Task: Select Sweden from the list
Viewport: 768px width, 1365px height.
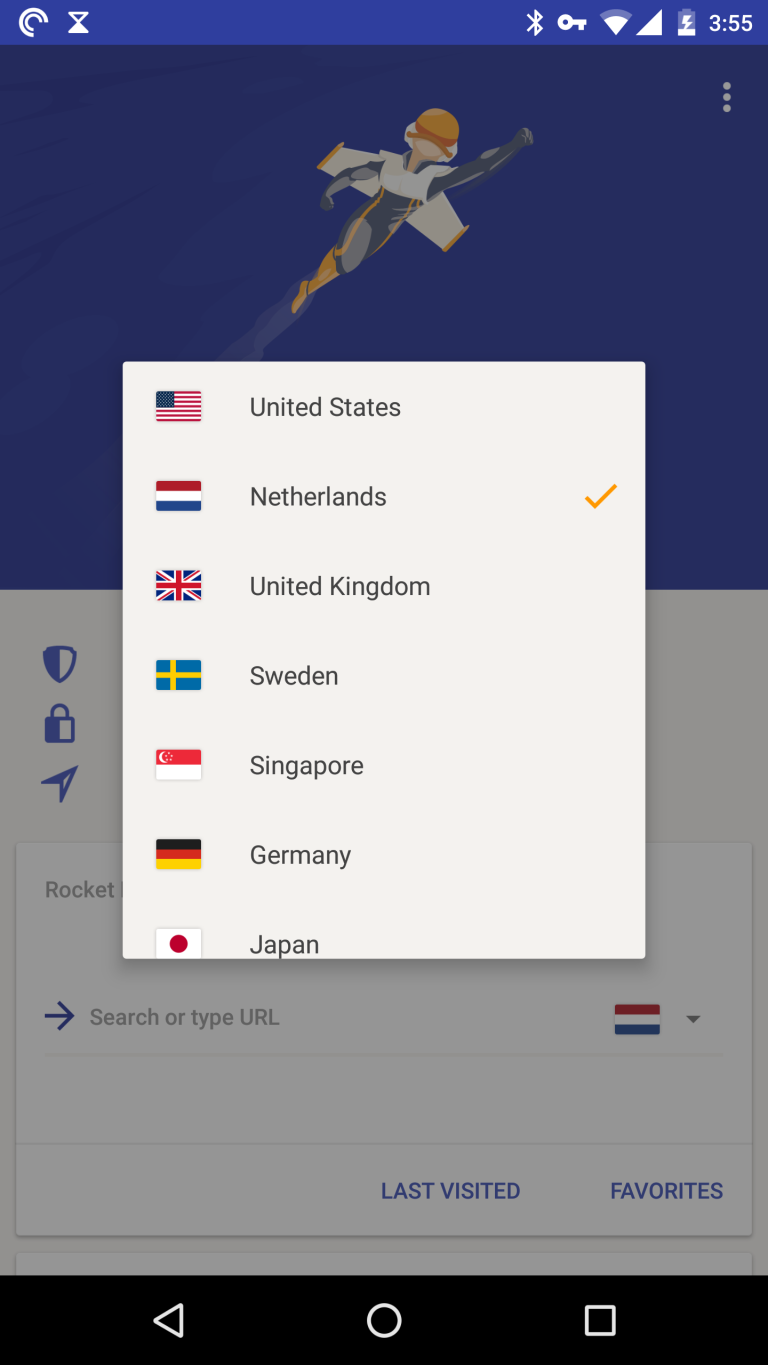Action: [x=384, y=676]
